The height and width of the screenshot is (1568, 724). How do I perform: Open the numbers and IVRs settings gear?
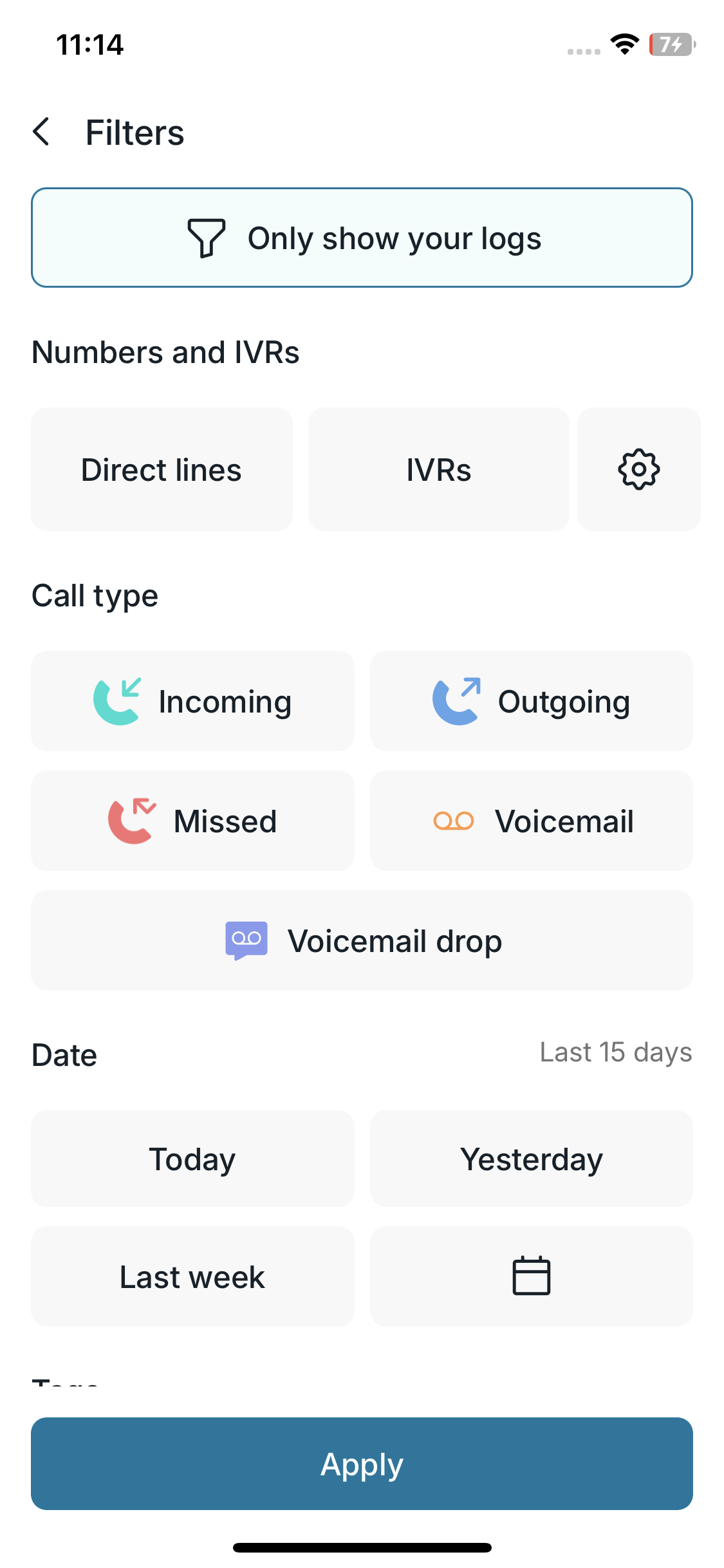point(638,469)
